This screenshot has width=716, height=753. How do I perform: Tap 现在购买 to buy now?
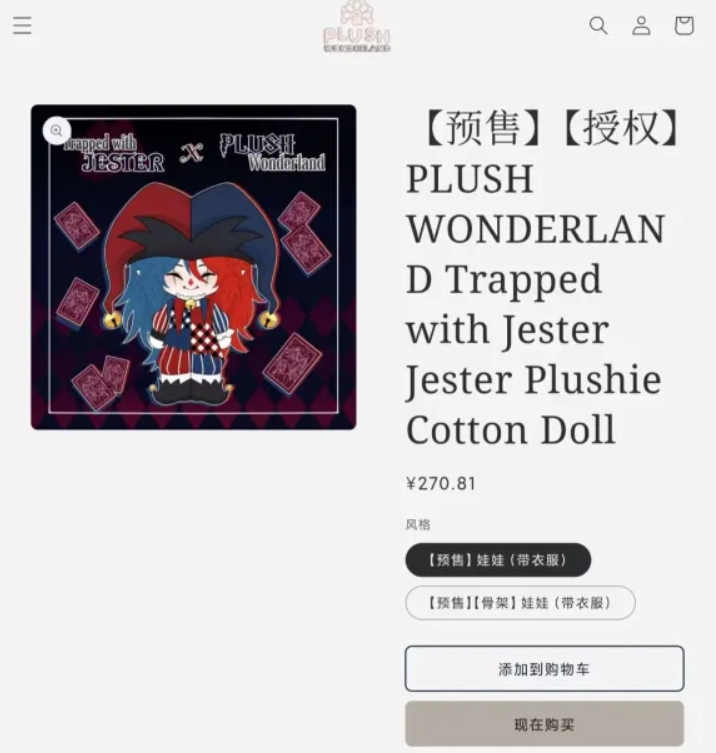pyautogui.click(x=544, y=724)
